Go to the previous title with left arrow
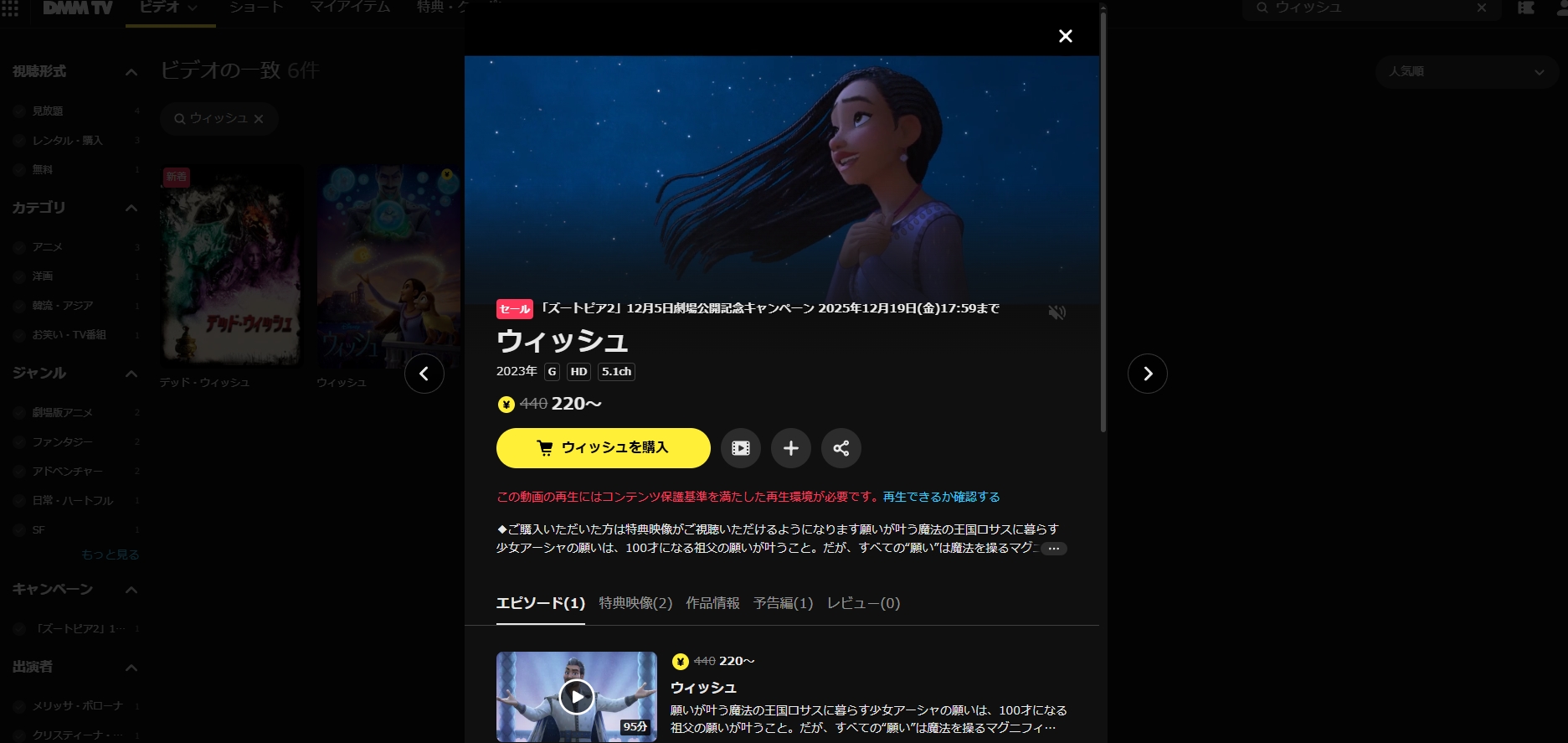 pos(424,374)
